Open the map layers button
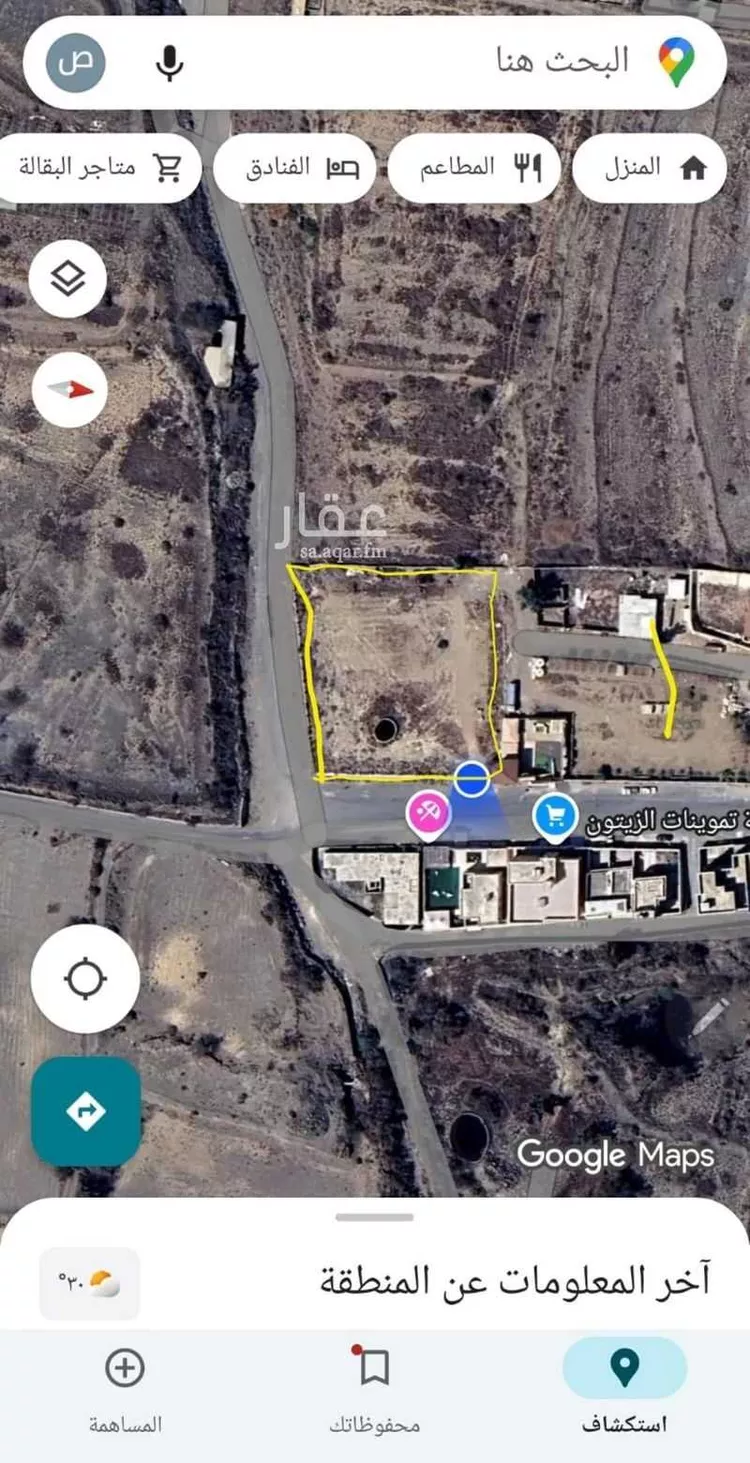 [68, 280]
